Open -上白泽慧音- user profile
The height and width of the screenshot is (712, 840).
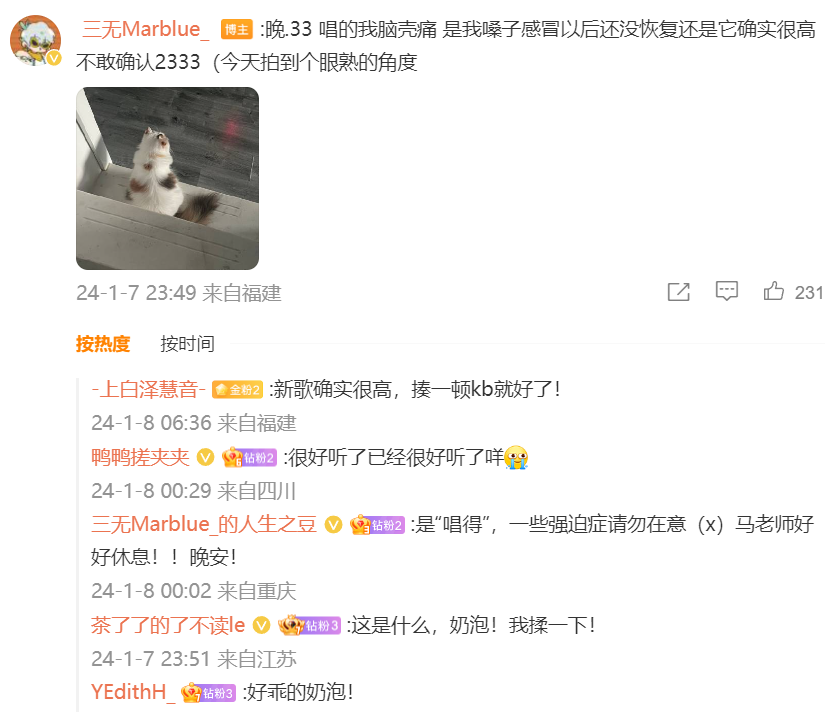pos(148,389)
